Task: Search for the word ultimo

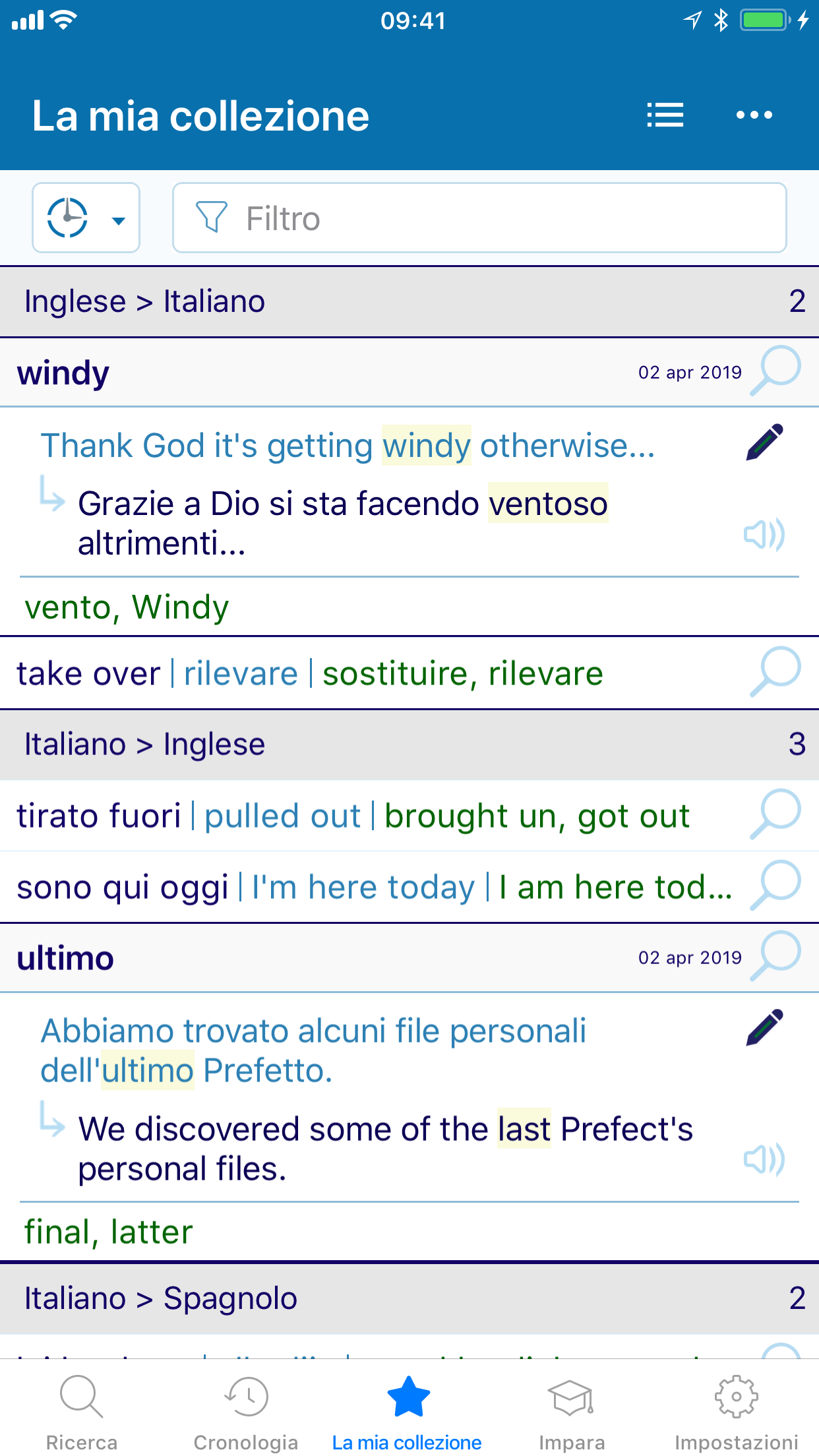Action: [775, 956]
